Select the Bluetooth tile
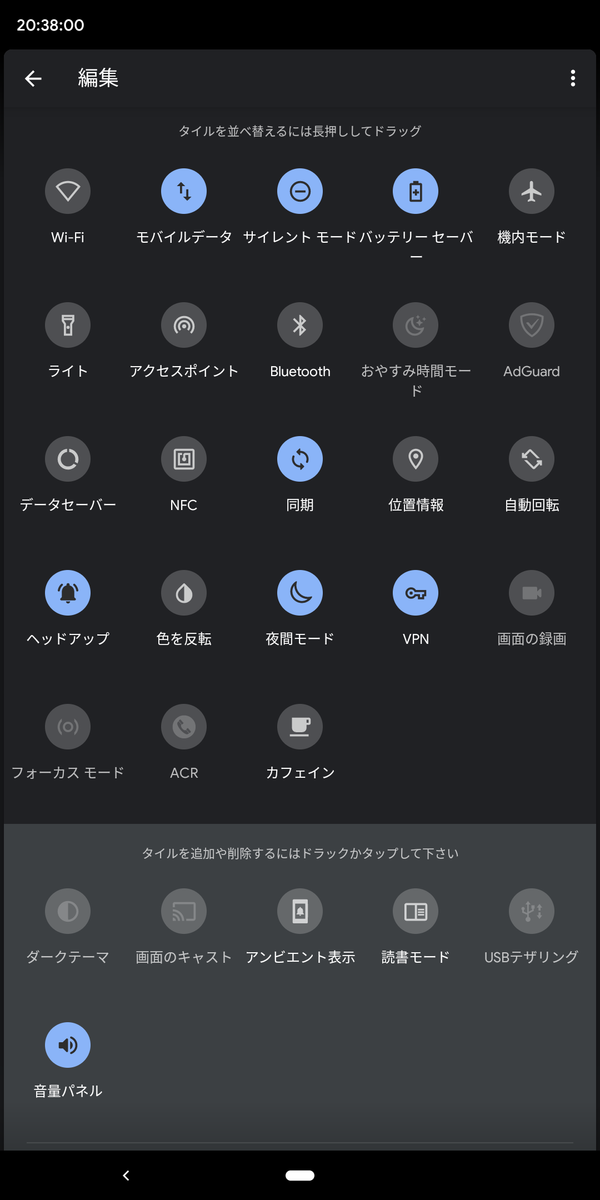Screen dimensions: 600x1200 (300, 325)
